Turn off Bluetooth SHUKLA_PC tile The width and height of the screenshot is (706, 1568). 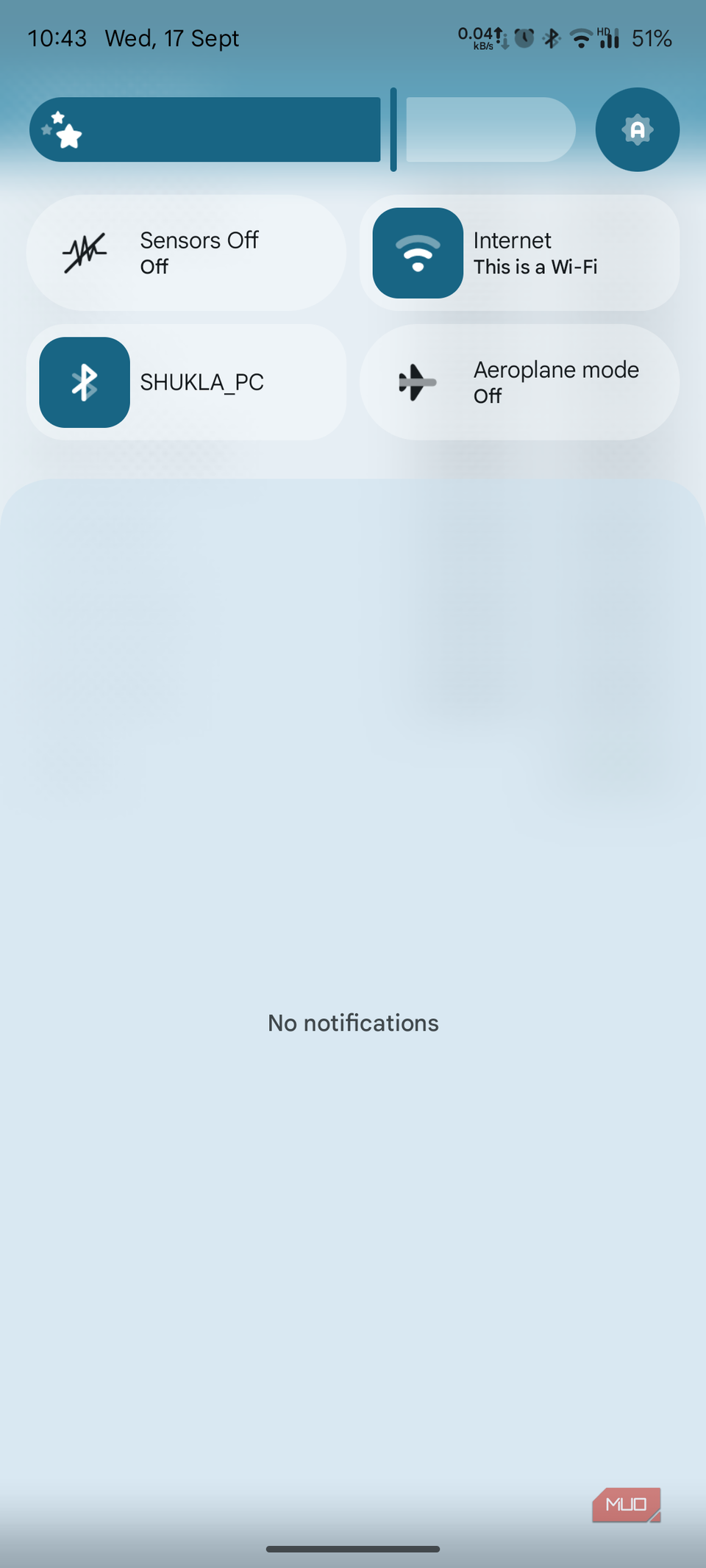85,382
